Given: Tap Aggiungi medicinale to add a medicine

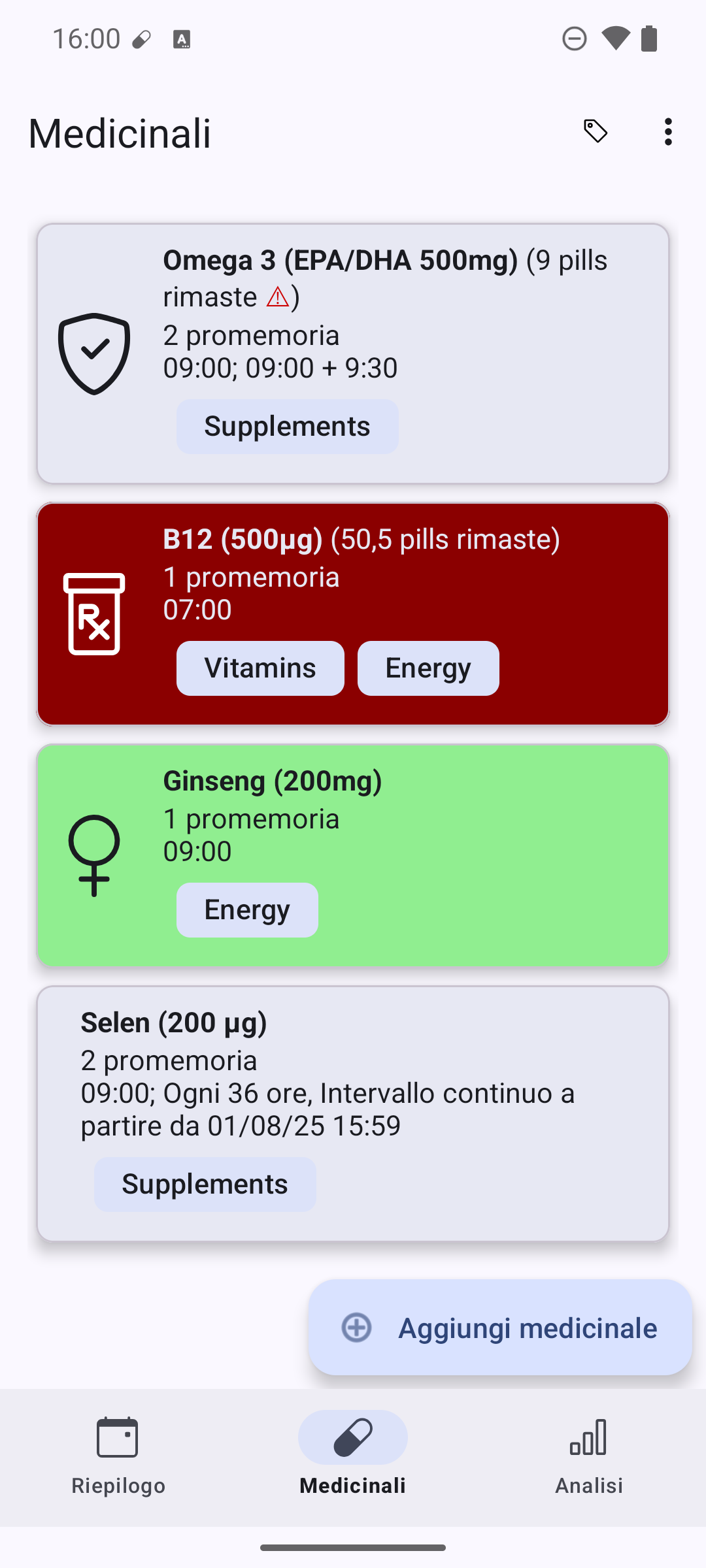Looking at the screenshot, I should (500, 1328).
